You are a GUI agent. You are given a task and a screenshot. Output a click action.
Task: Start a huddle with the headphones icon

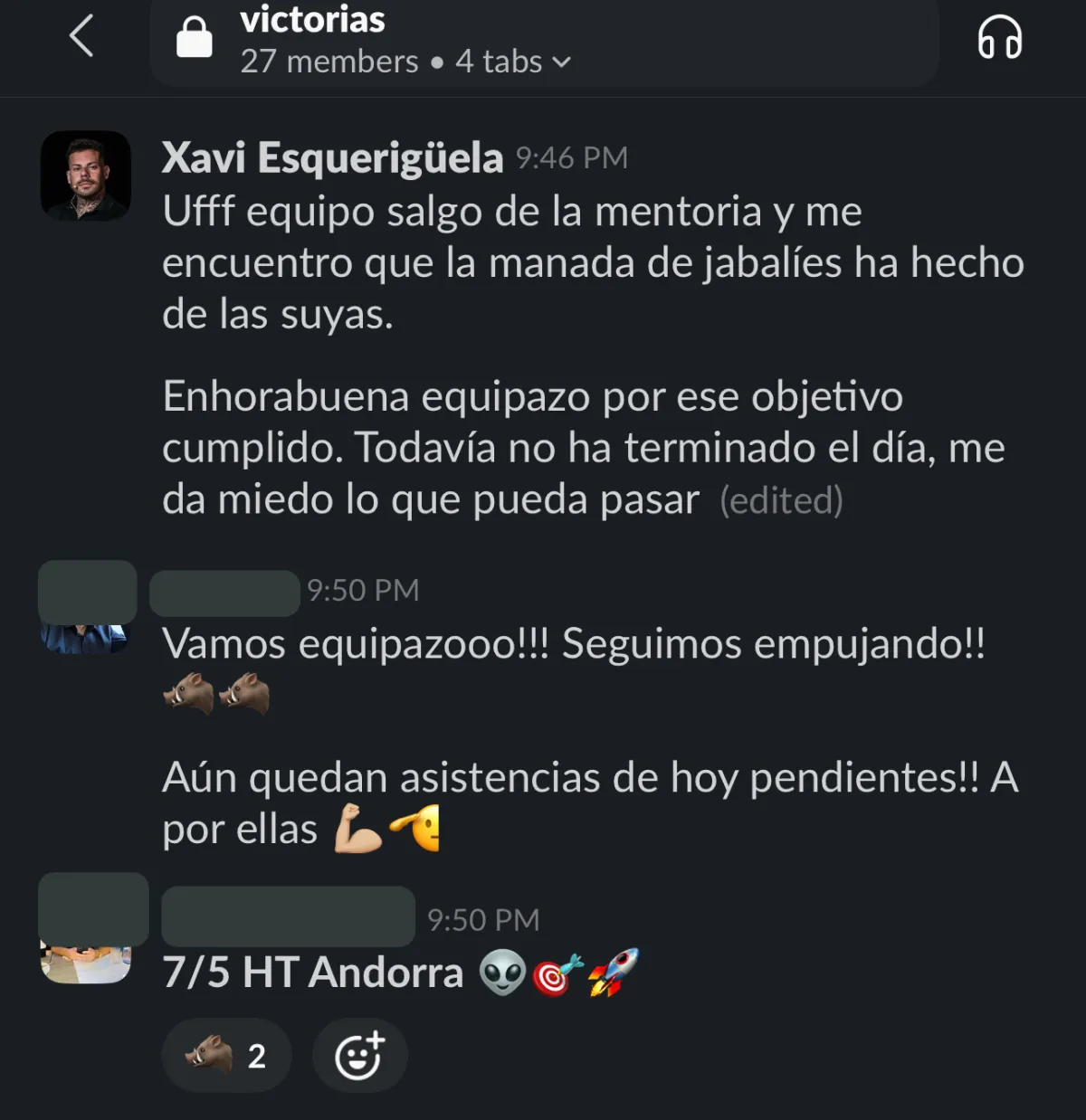(1000, 39)
